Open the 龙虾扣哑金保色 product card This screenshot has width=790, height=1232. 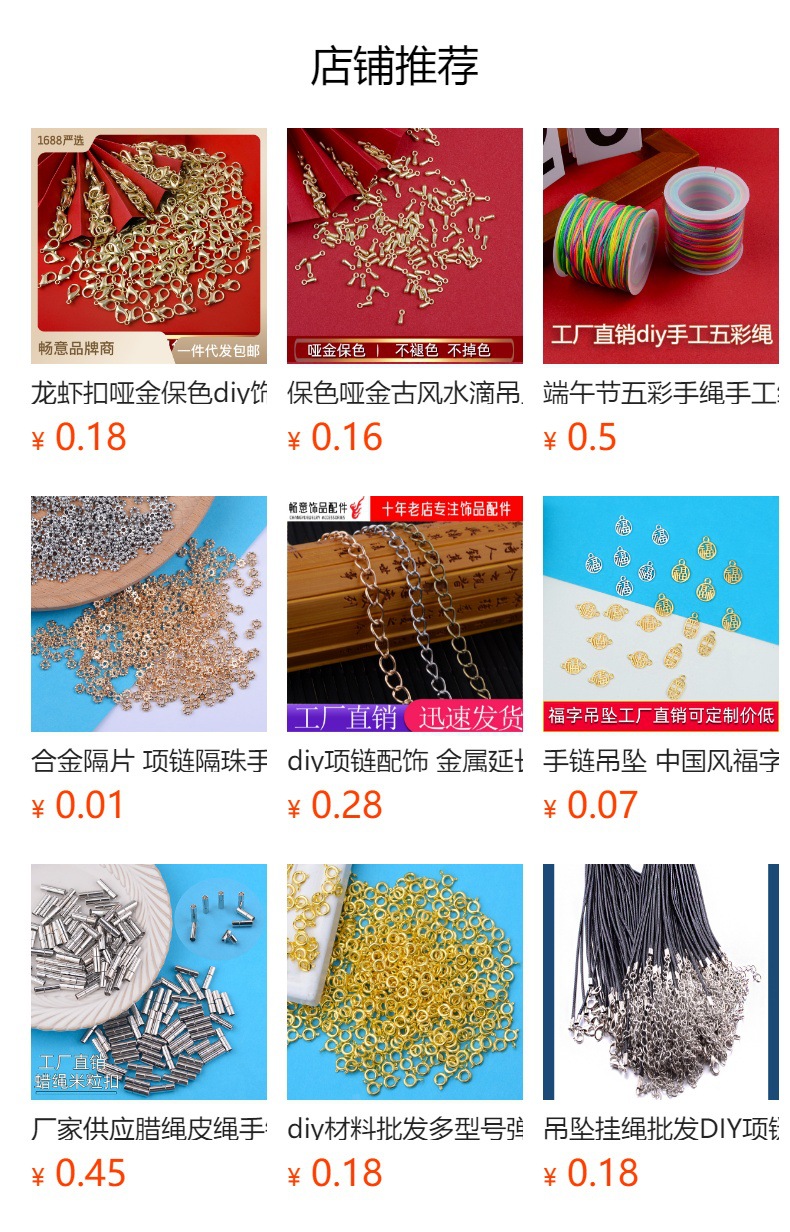(149, 293)
